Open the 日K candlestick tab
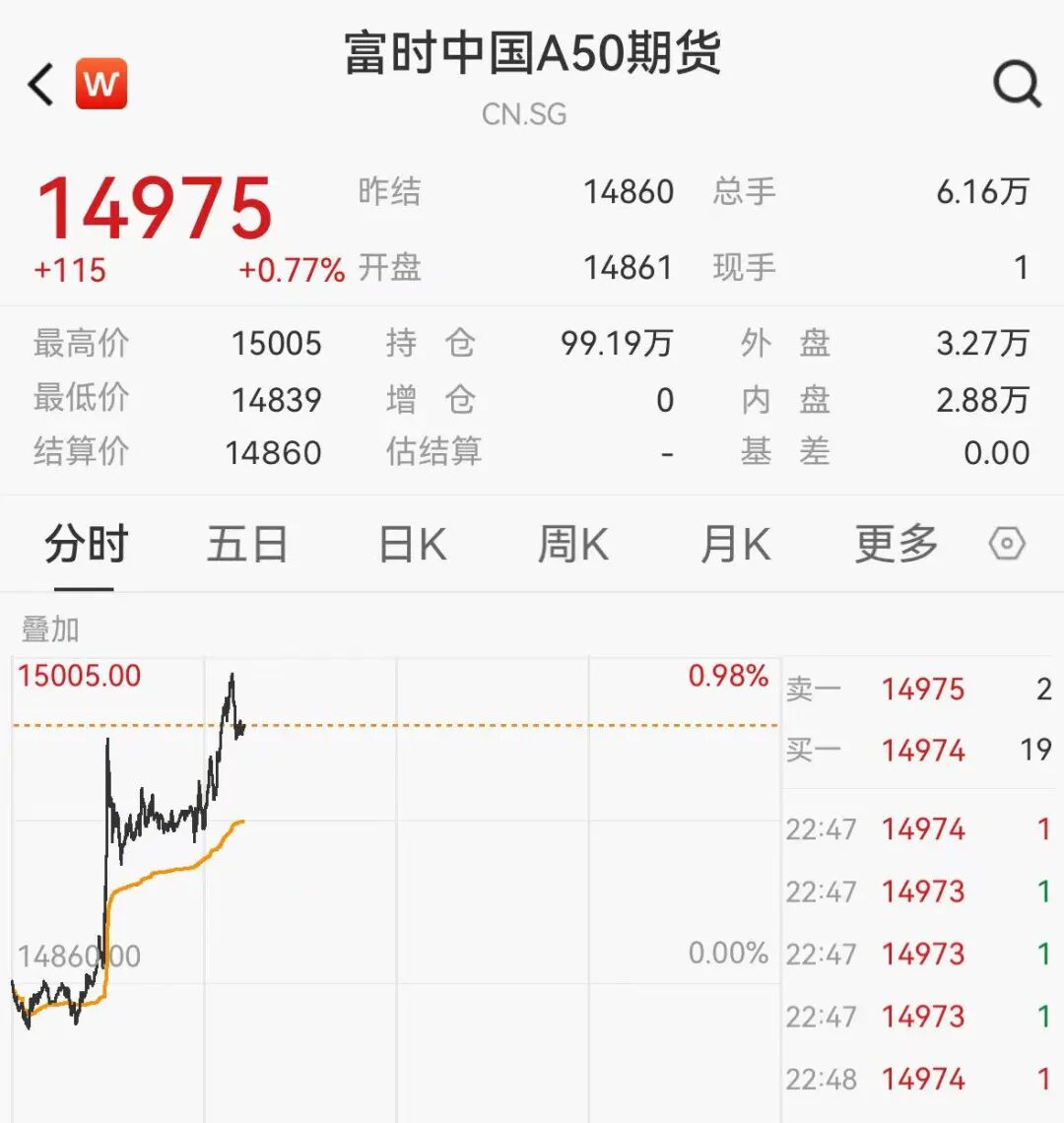Image resolution: width=1064 pixels, height=1123 pixels. 411,543
